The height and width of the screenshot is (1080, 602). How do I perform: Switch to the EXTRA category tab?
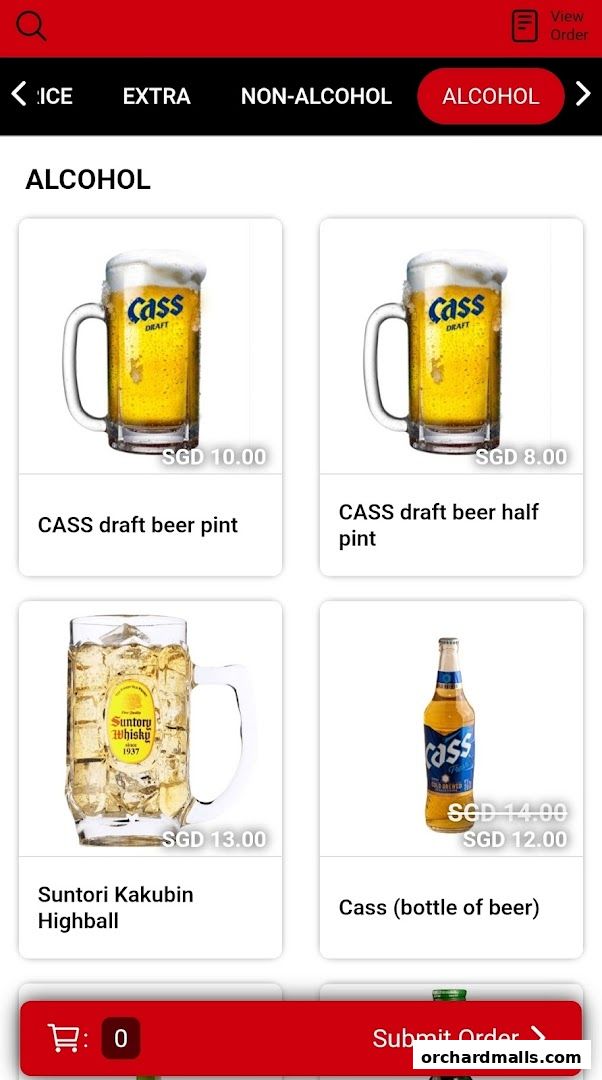pyautogui.click(x=156, y=96)
